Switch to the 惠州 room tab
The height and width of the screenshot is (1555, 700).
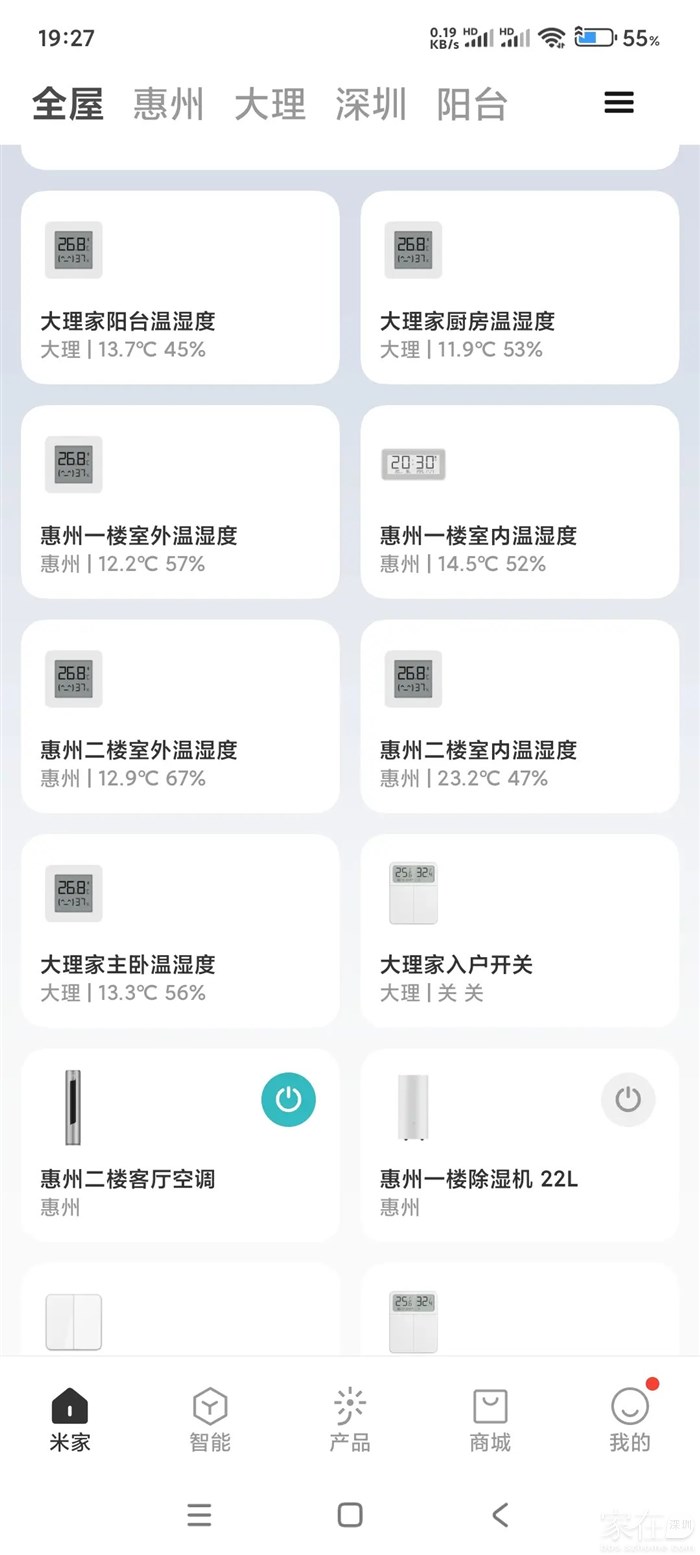pos(168,104)
